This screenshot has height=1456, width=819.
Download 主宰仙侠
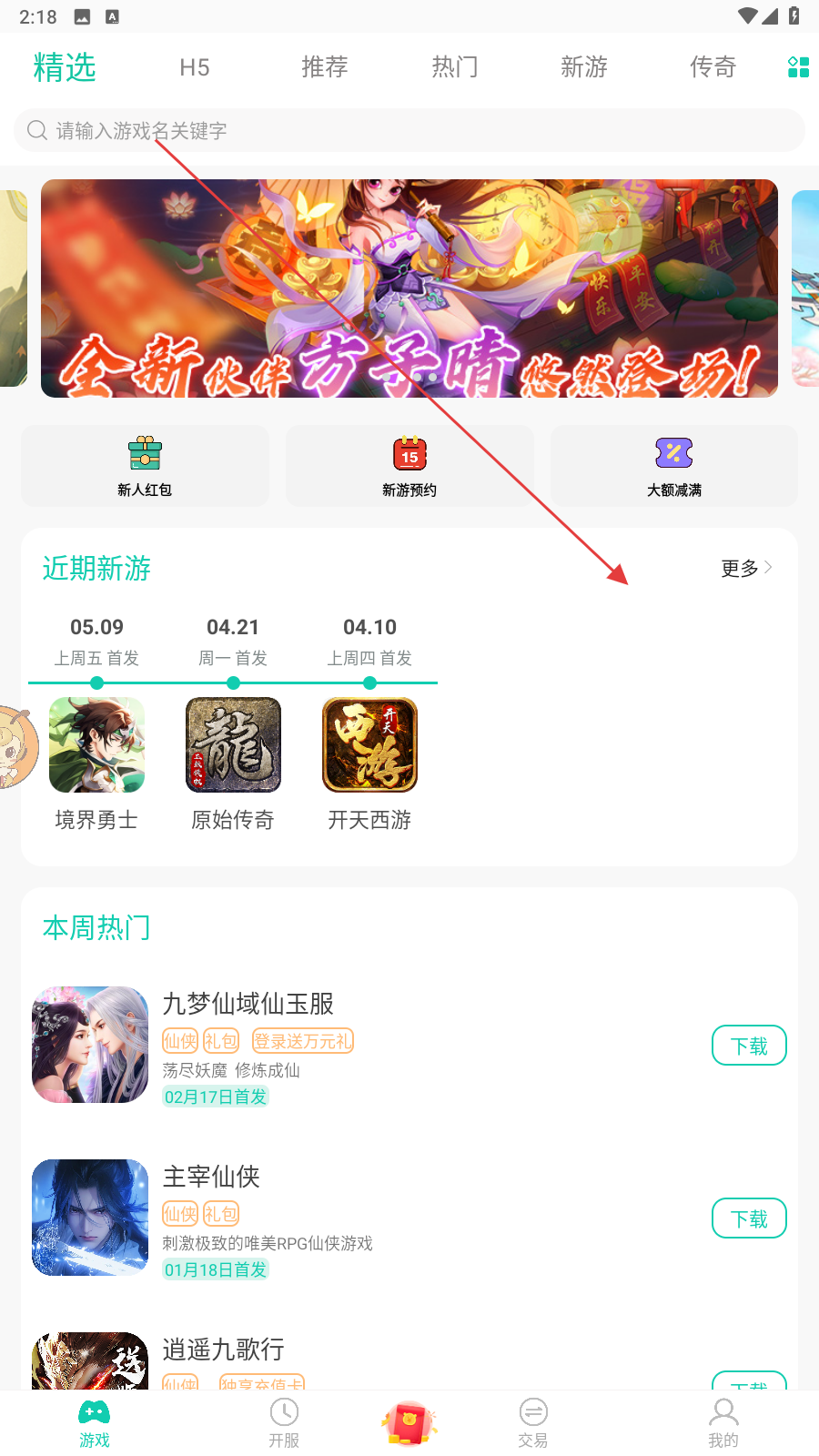click(x=749, y=1218)
